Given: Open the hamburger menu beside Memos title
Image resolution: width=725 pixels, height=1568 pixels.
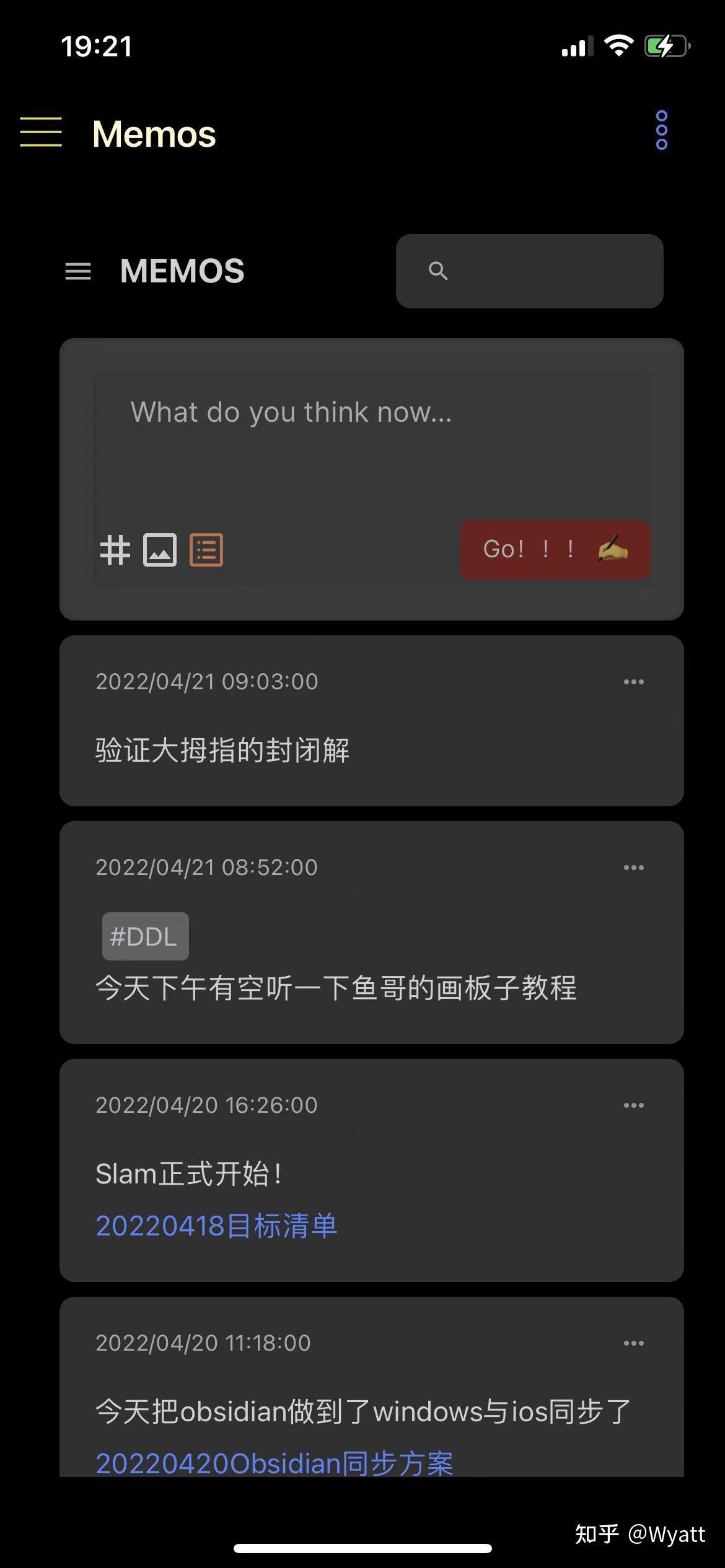Looking at the screenshot, I should click(40, 132).
